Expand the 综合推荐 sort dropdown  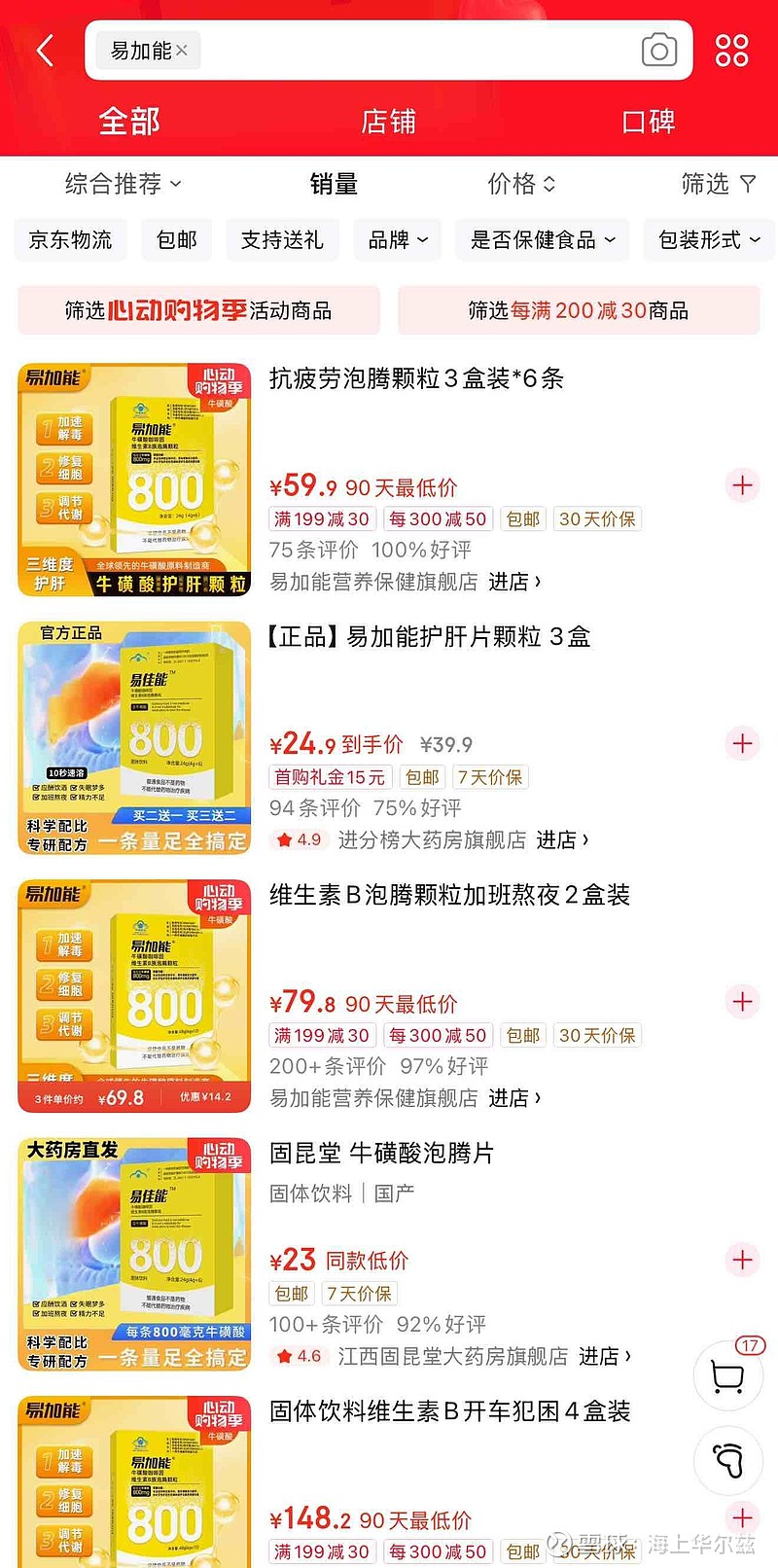pos(123,184)
